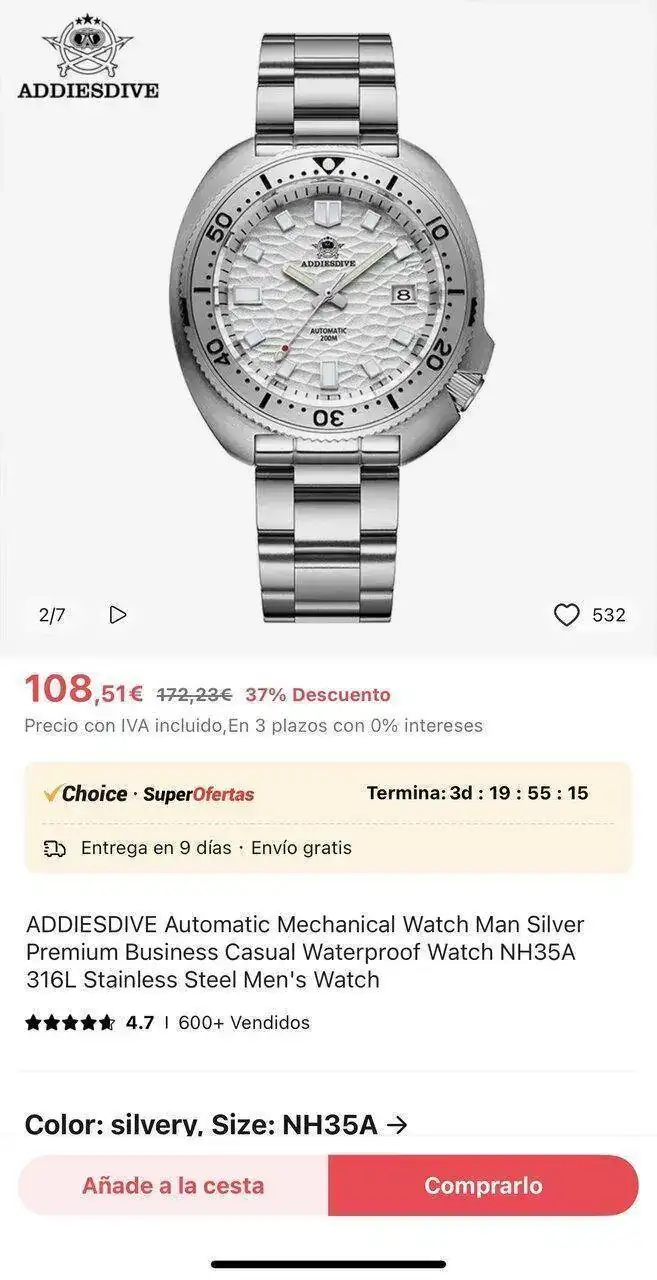Viewport: 657px width, 1280px height.
Task: Open the color and size options
Action: click(x=216, y=1124)
